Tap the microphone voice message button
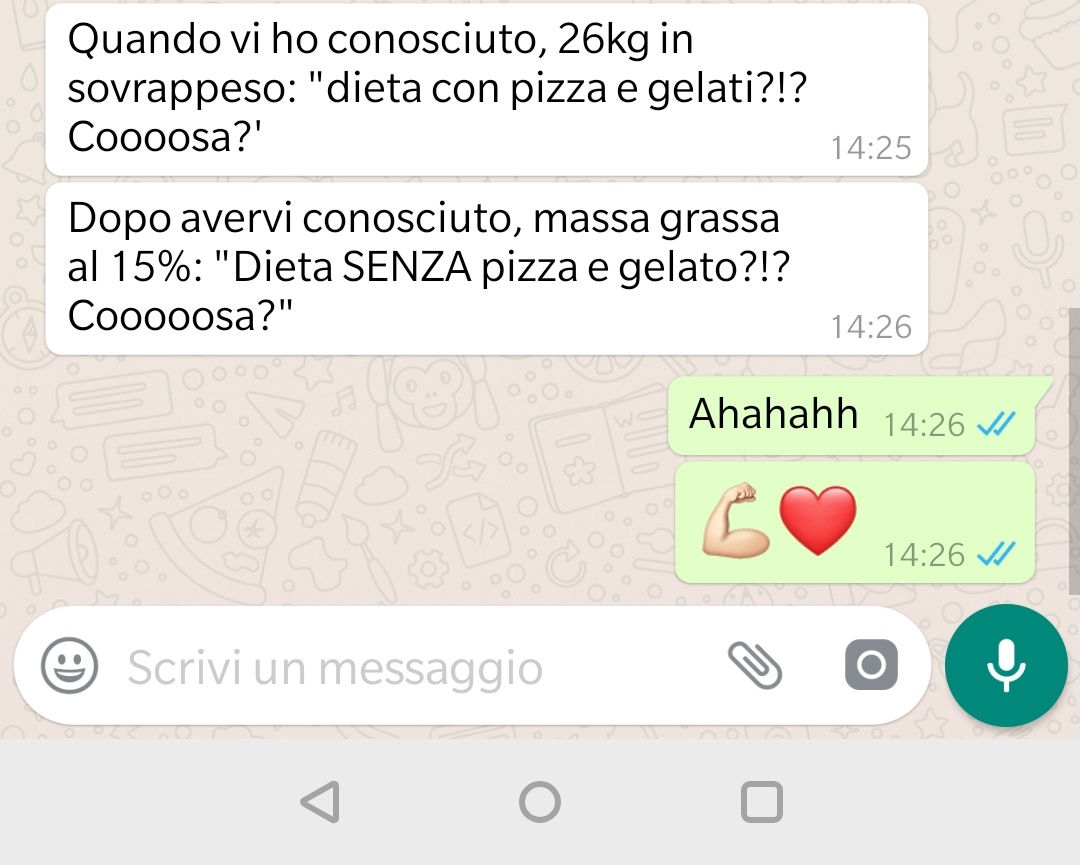Viewport: 1080px width, 865px height. 1006,665
